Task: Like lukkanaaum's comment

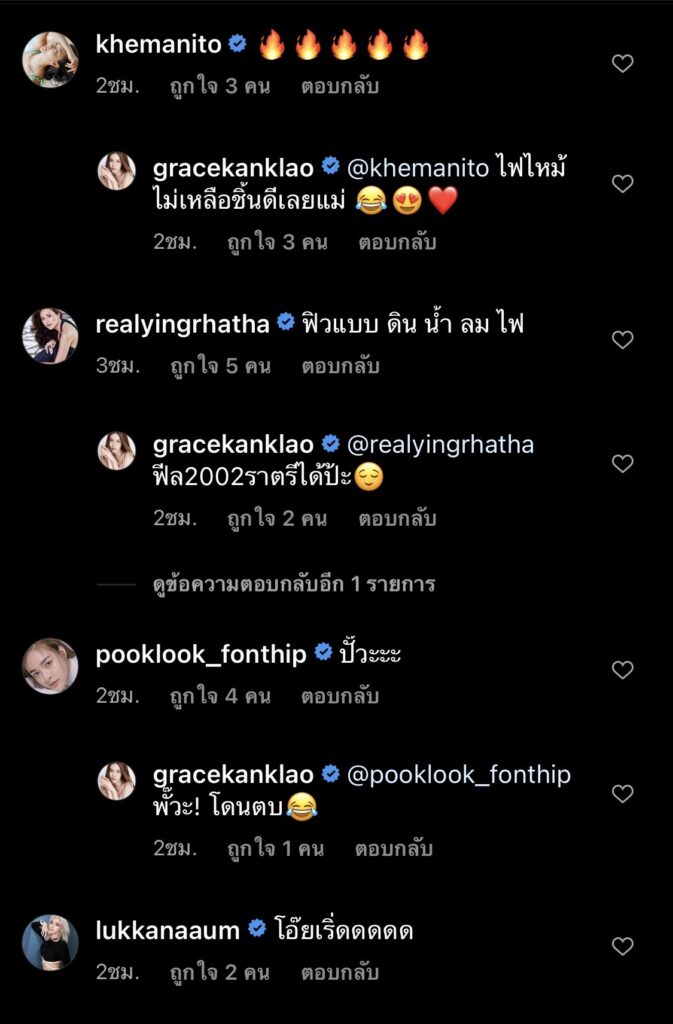Action: [622, 946]
